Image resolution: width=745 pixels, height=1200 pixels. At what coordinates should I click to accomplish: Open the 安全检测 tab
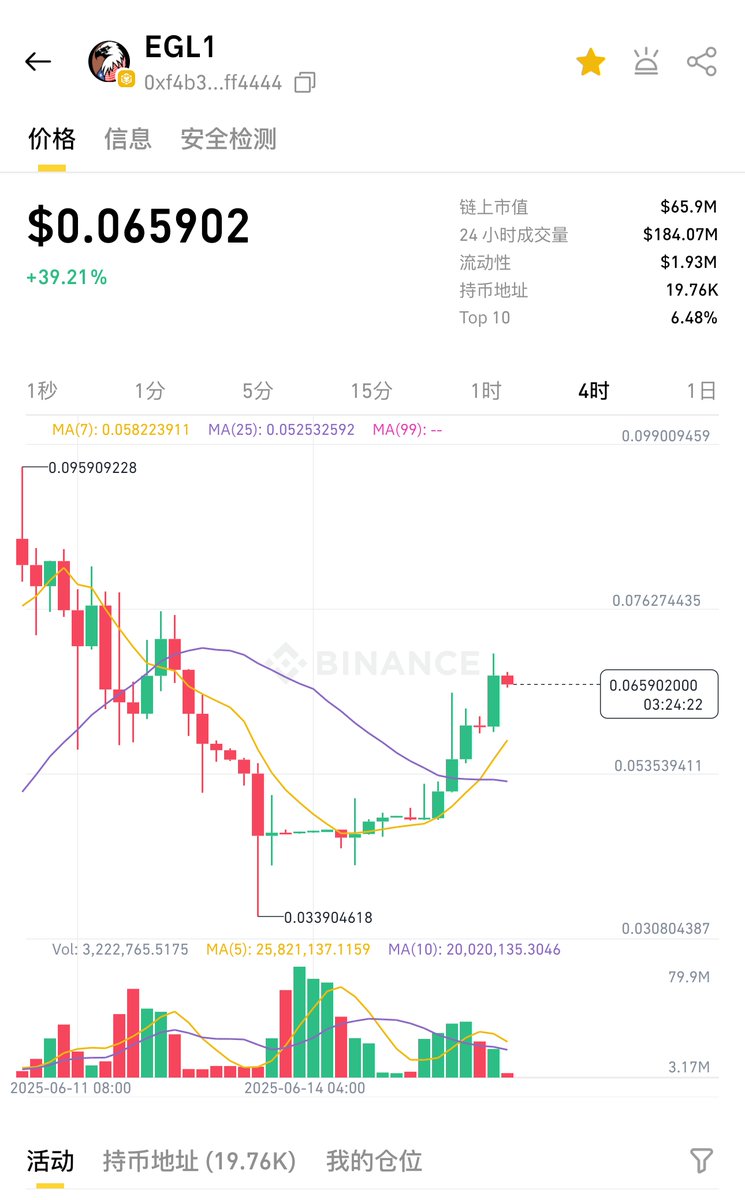coord(228,139)
